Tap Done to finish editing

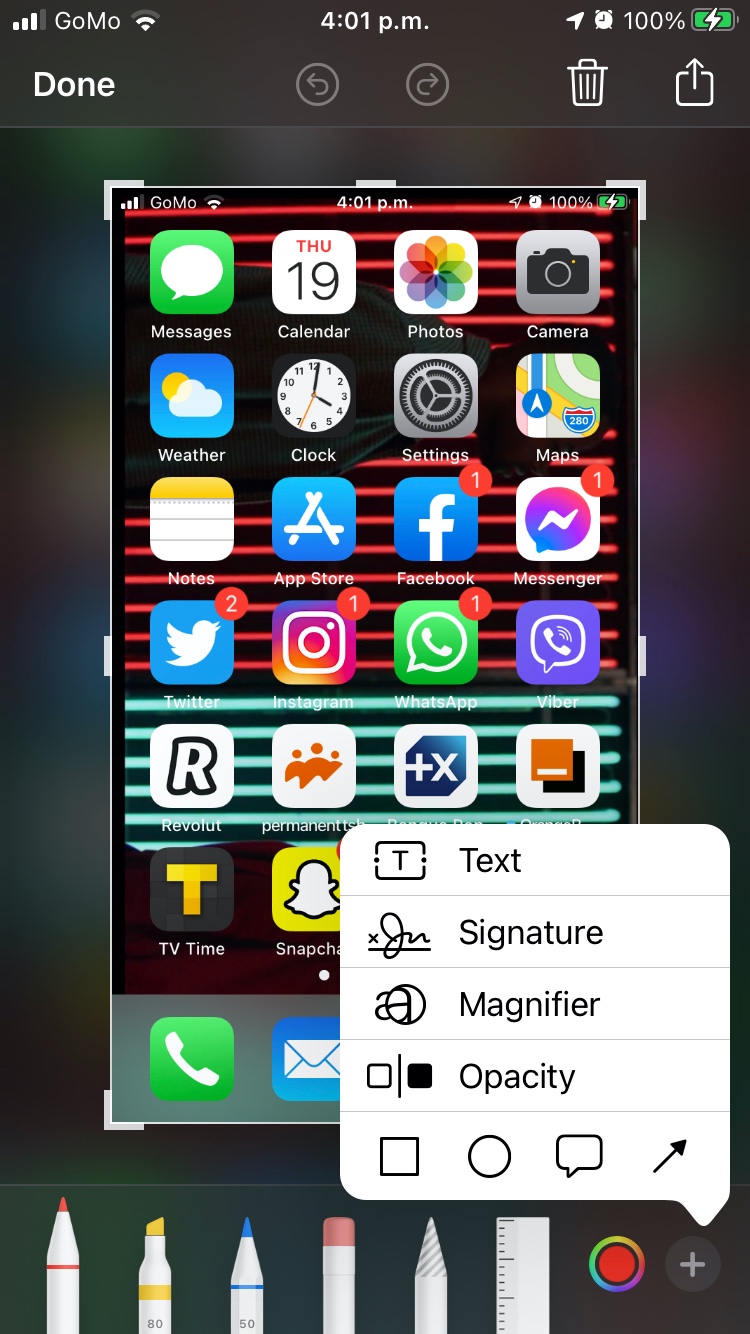click(74, 85)
